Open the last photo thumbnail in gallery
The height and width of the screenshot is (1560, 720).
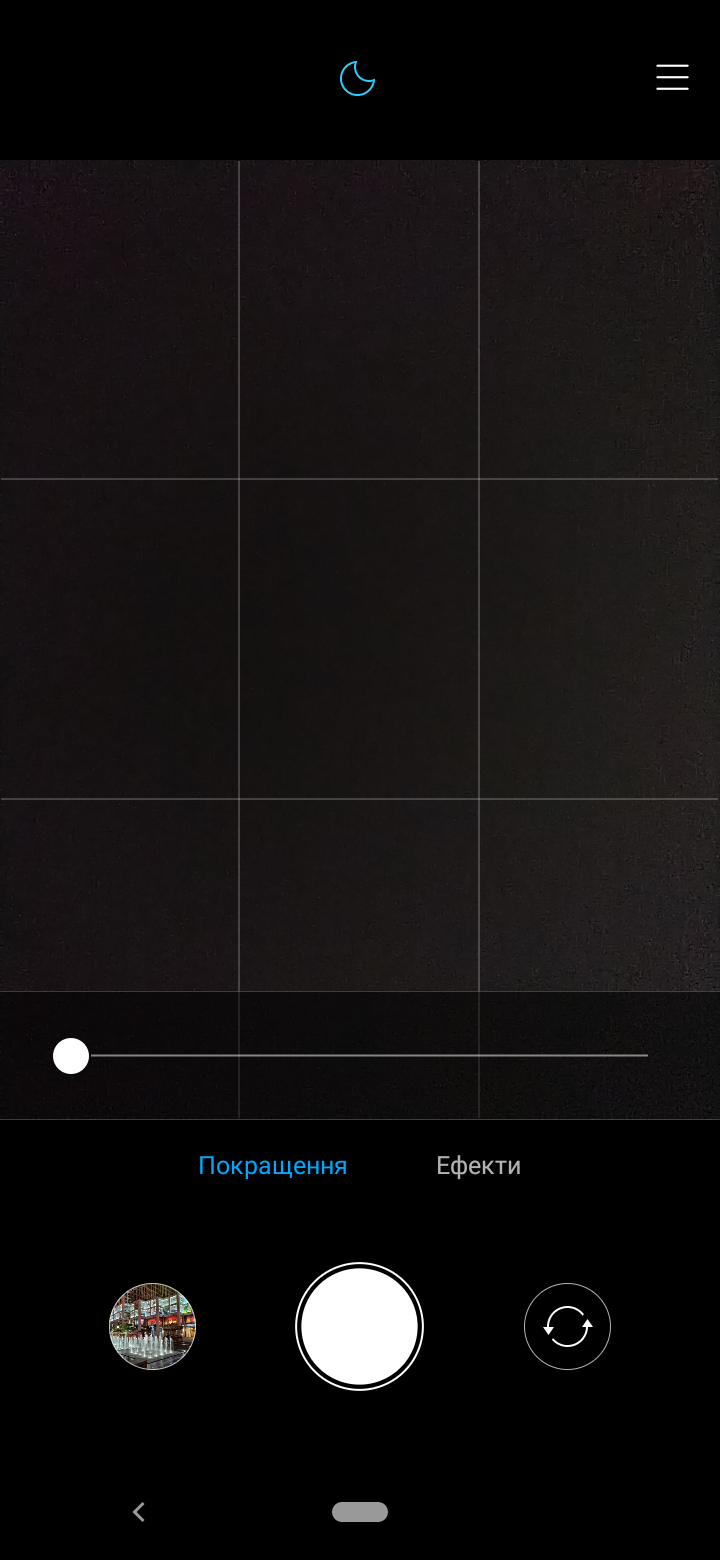coord(152,1326)
